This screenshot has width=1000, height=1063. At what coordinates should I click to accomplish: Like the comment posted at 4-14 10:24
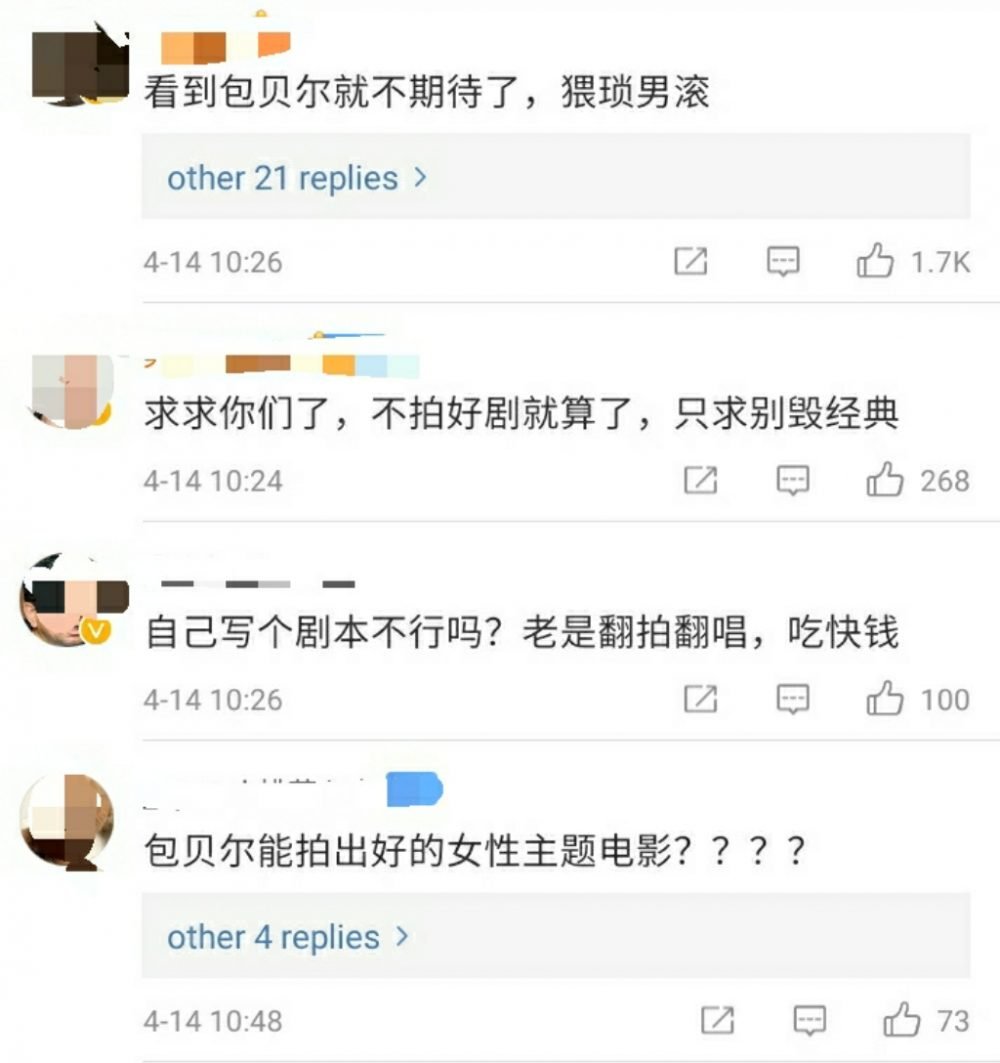[885, 481]
